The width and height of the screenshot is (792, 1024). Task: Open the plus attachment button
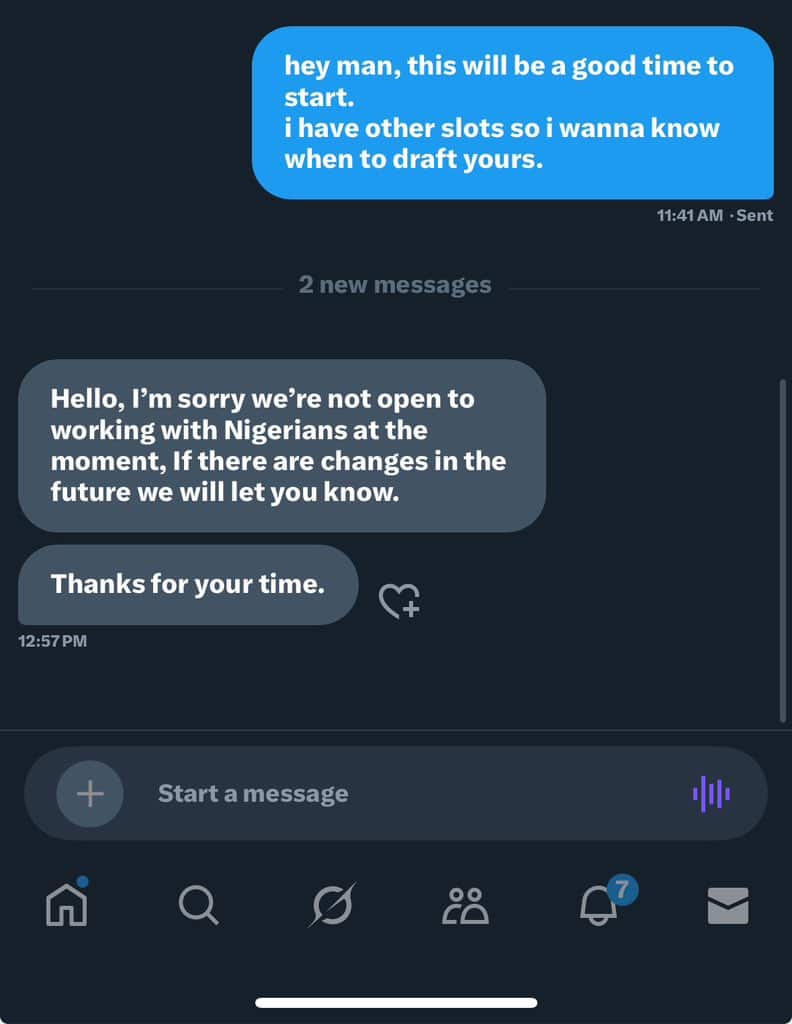pyautogui.click(x=90, y=794)
